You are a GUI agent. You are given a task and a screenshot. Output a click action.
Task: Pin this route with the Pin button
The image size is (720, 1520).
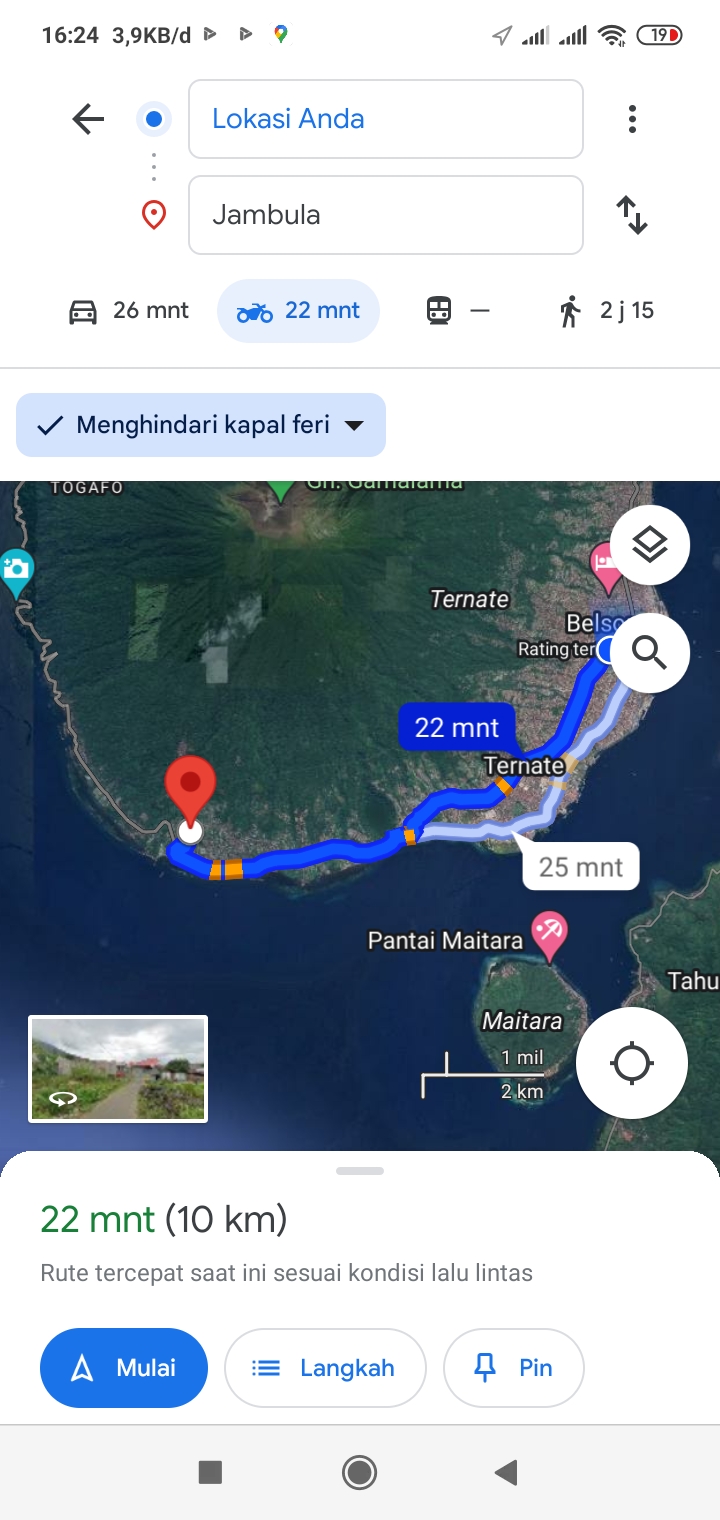(514, 1368)
